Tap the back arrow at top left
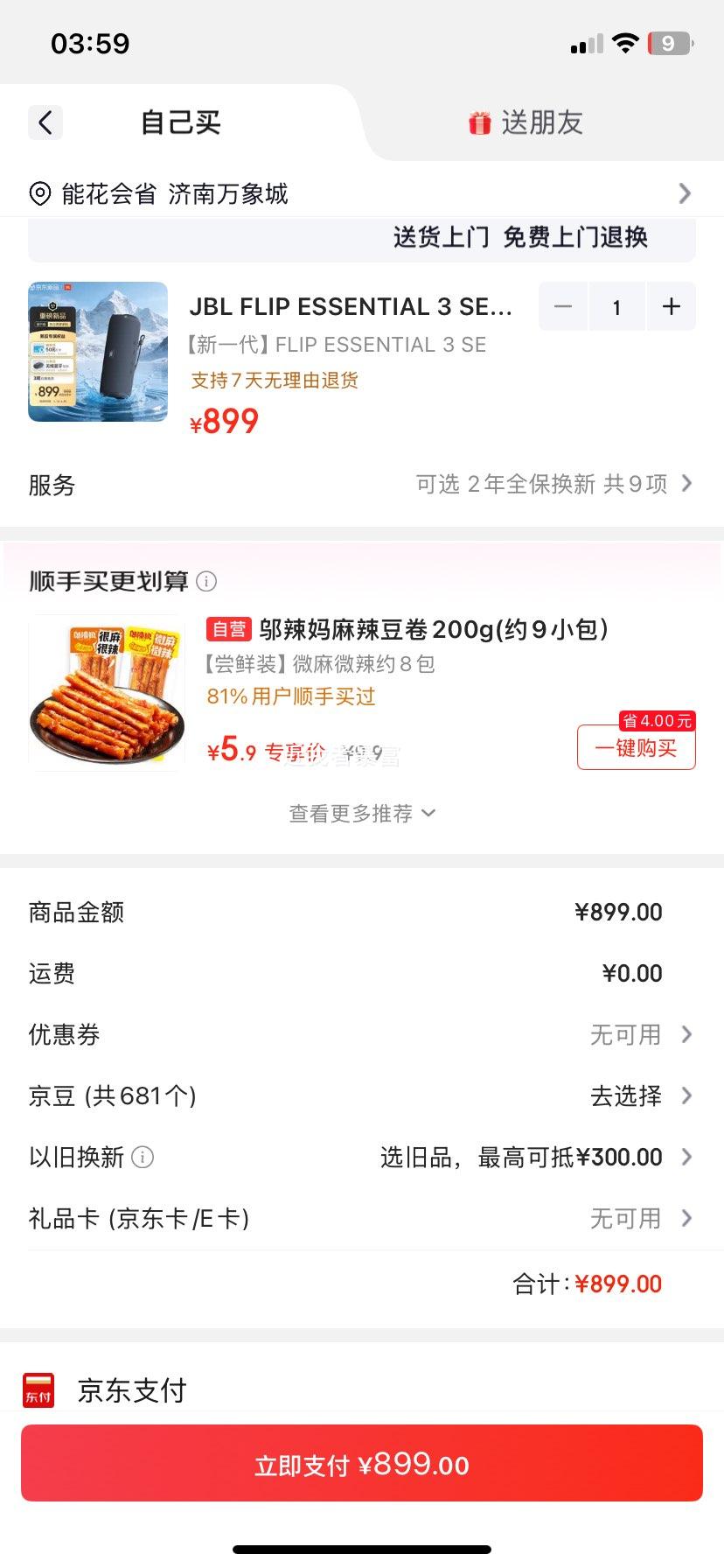Screen dimensions: 724x1568 45,122
